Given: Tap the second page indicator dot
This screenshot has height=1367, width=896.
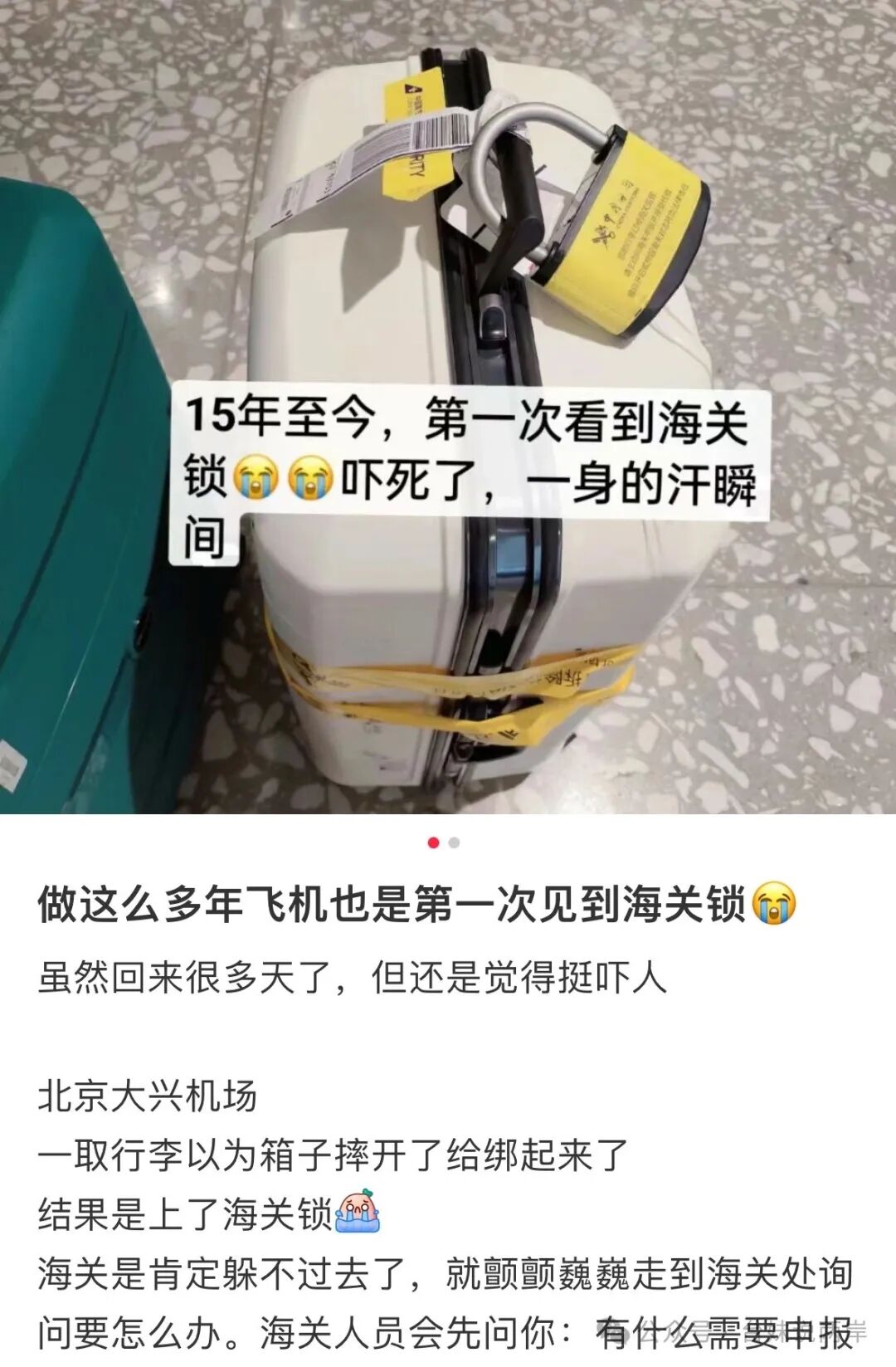Looking at the screenshot, I should (x=454, y=843).
